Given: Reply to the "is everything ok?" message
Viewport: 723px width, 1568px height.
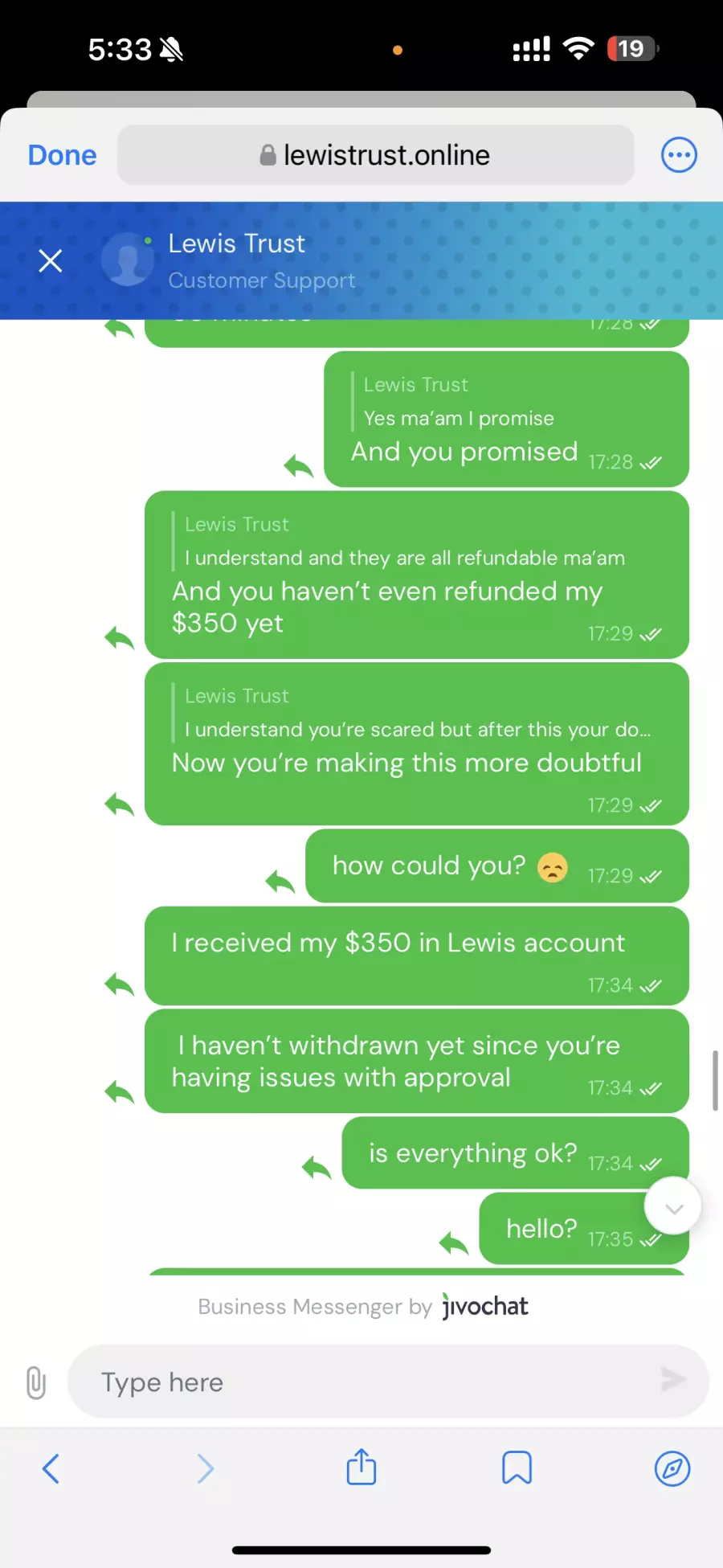Looking at the screenshot, I should [317, 1167].
